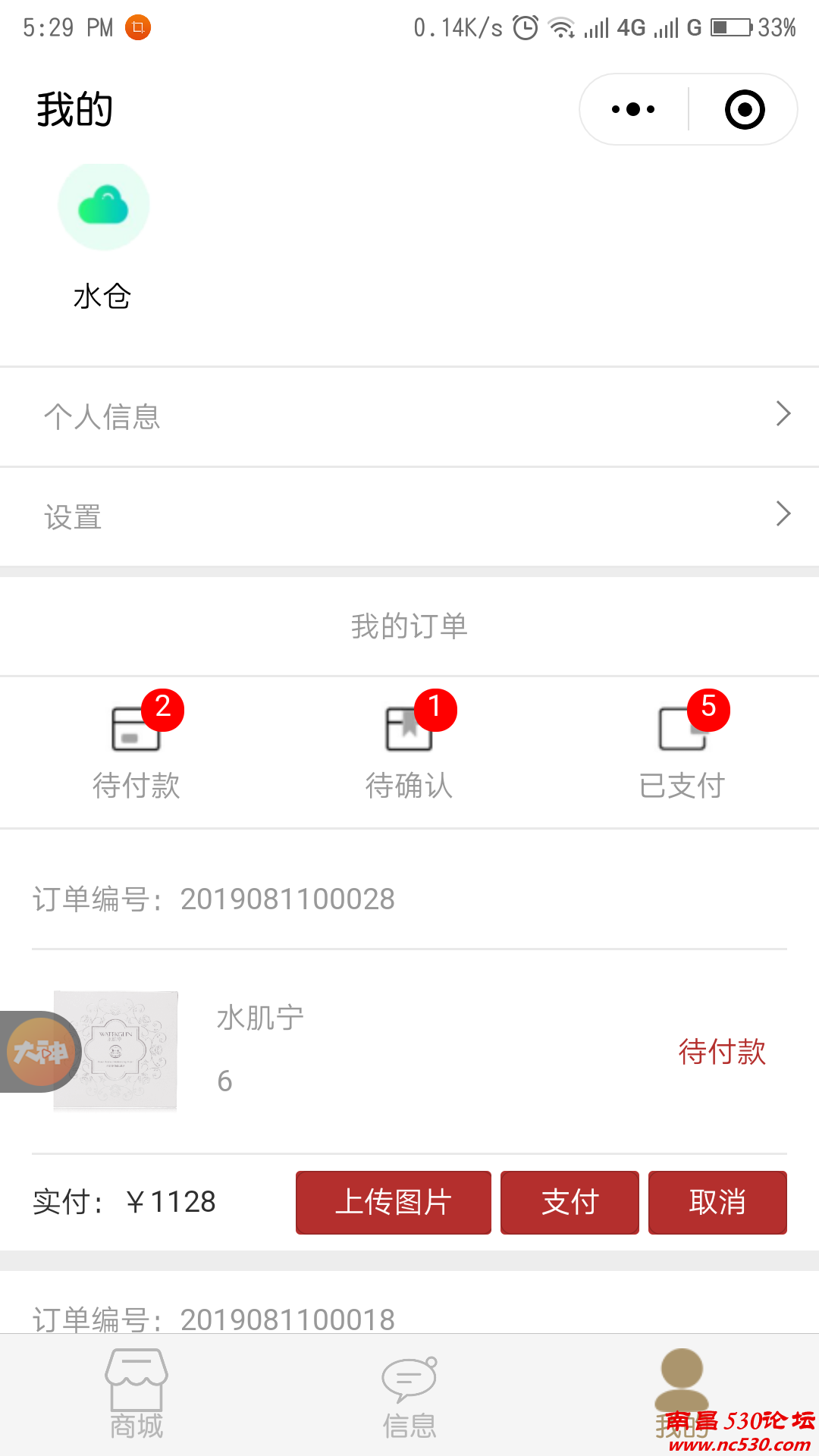
Task: Open the 已支付 paid orders icon
Action: 682,730
